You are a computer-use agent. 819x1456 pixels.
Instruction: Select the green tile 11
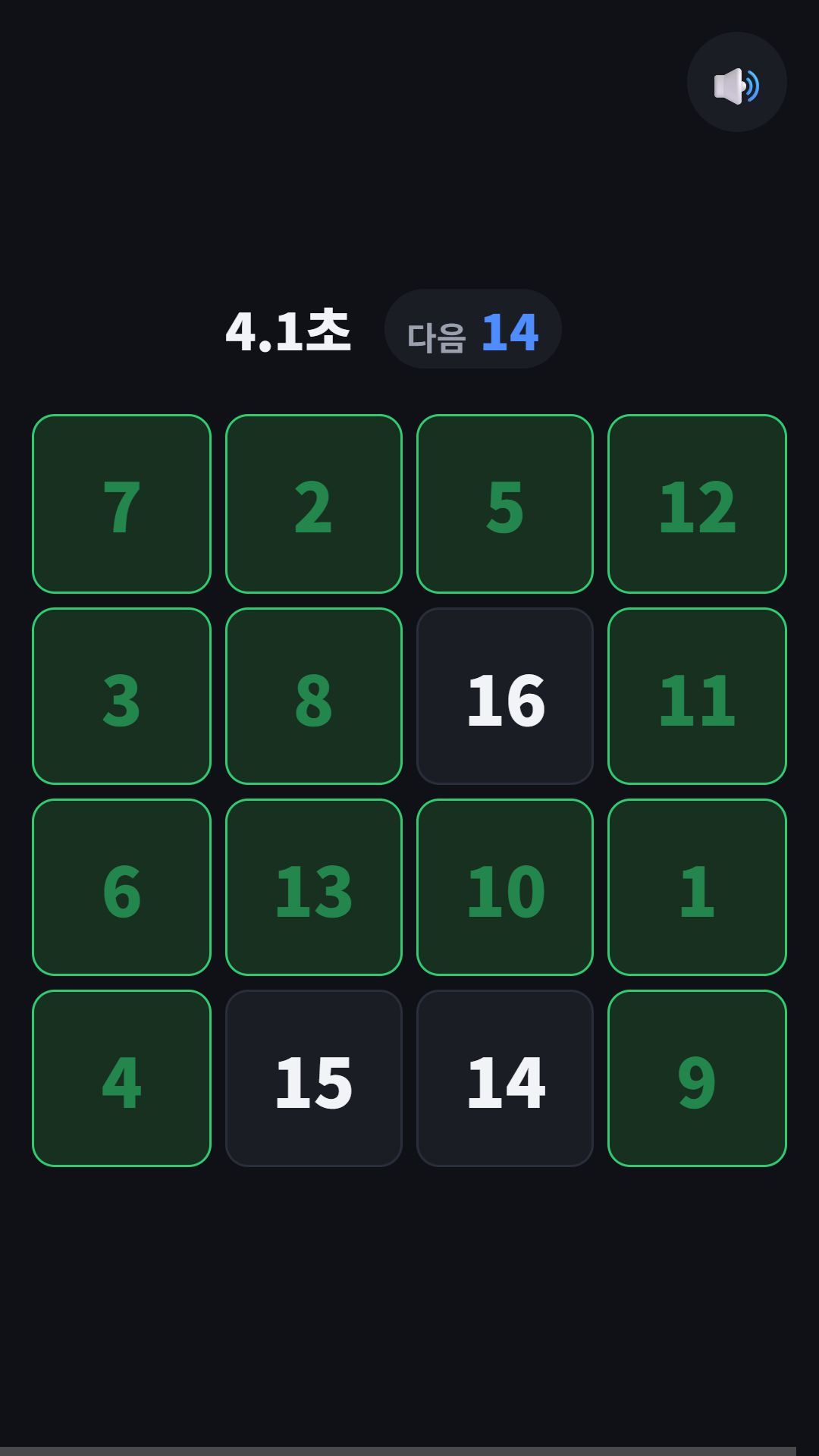(x=697, y=696)
